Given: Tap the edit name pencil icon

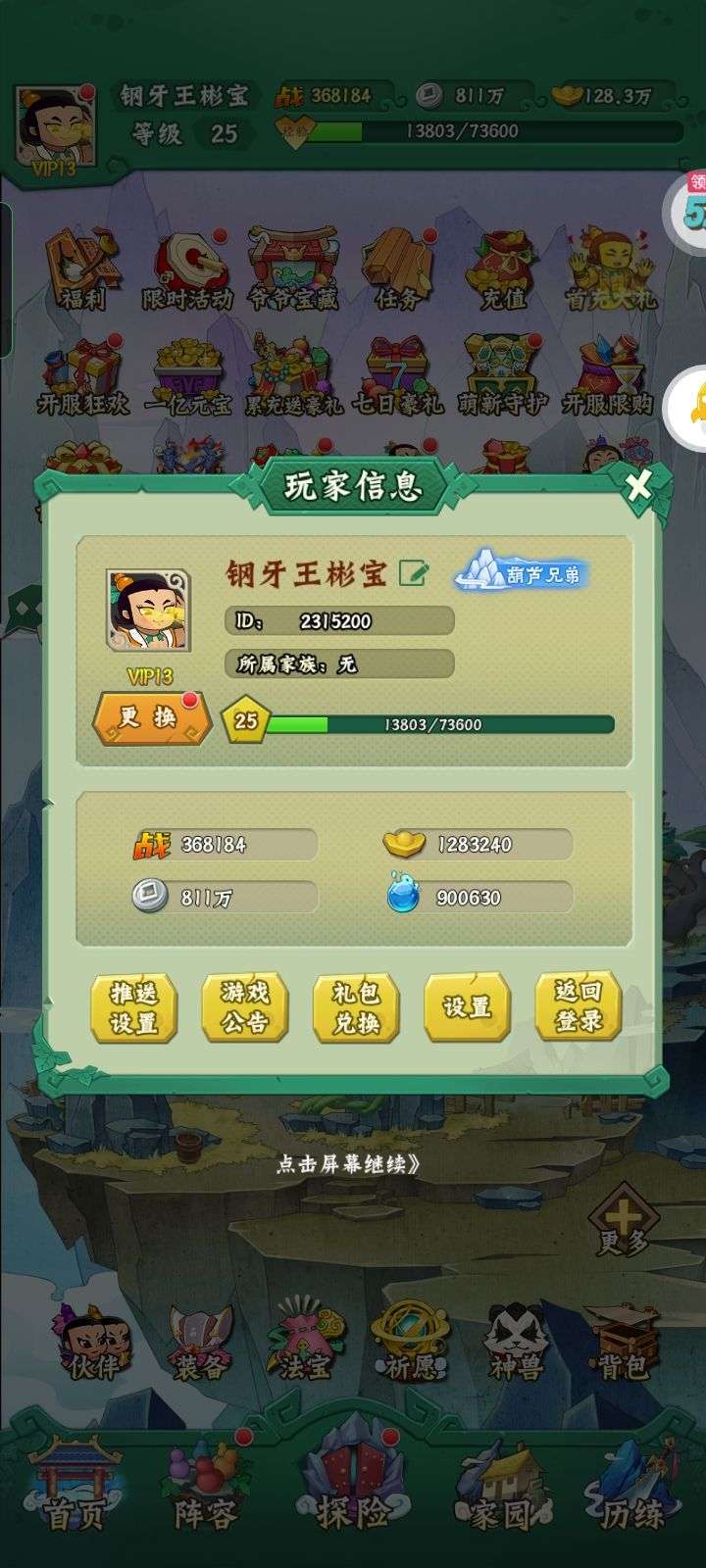Looking at the screenshot, I should tap(414, 573).
